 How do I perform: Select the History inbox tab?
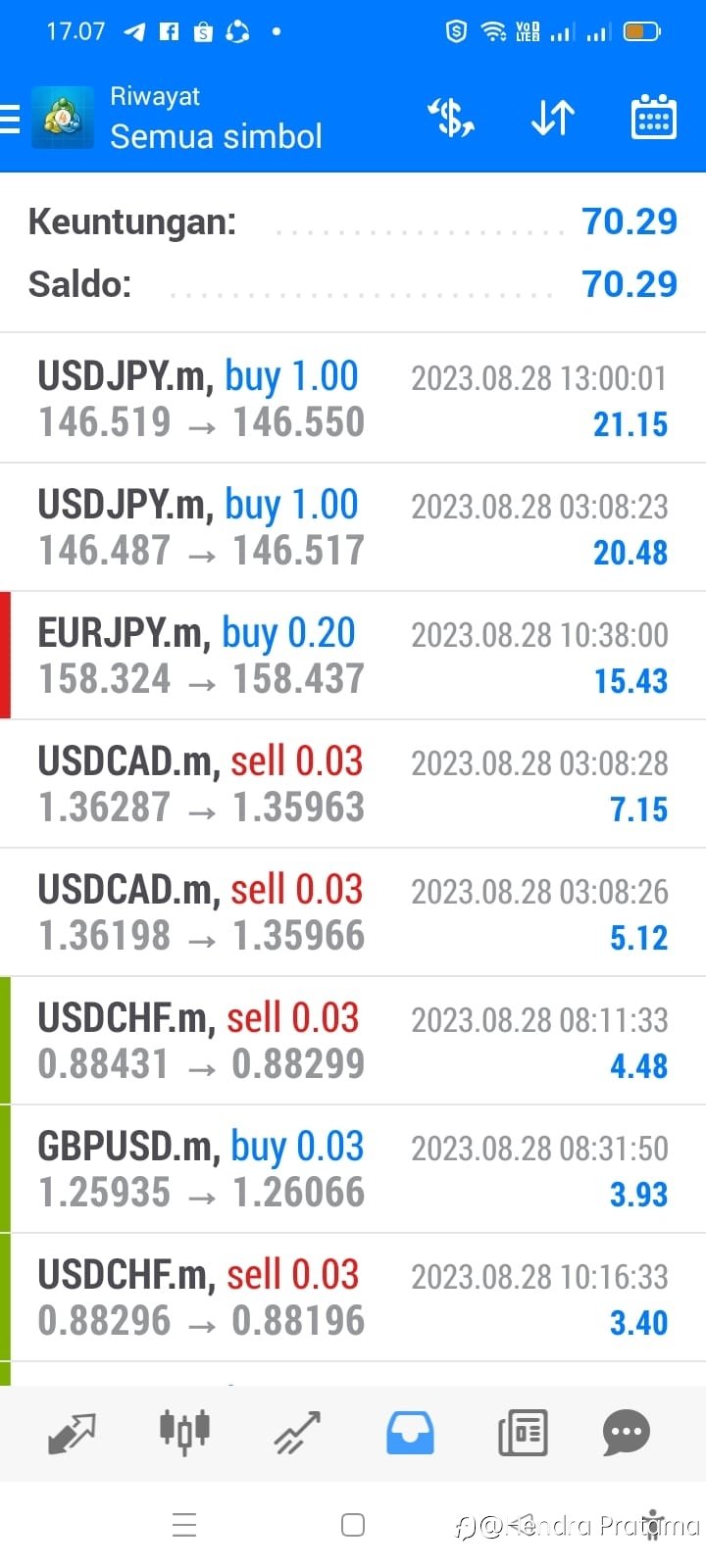pos(410,1434)
